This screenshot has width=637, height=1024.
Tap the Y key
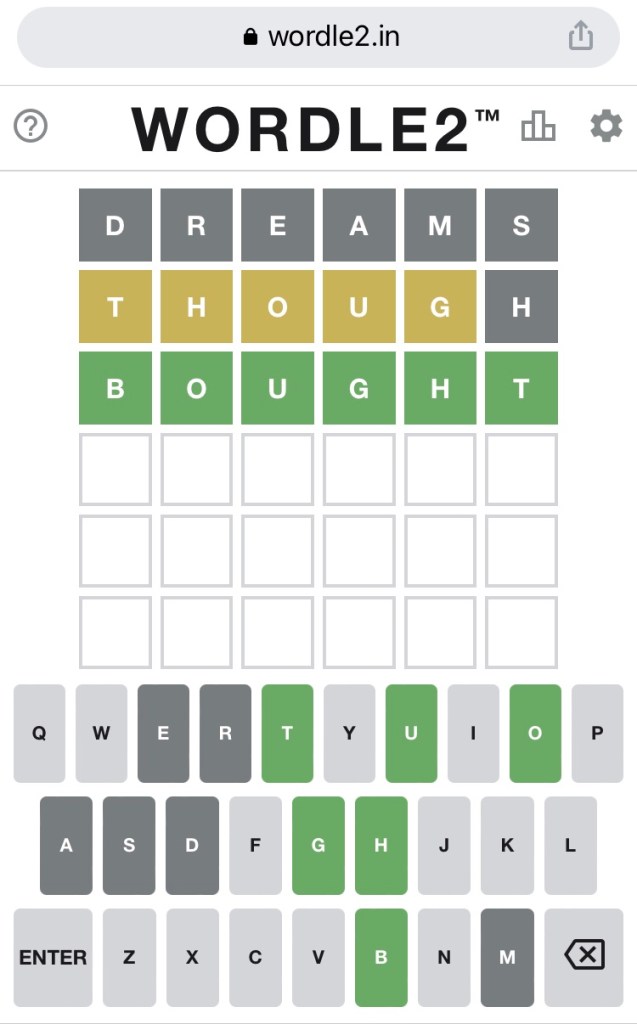(349, 733)
